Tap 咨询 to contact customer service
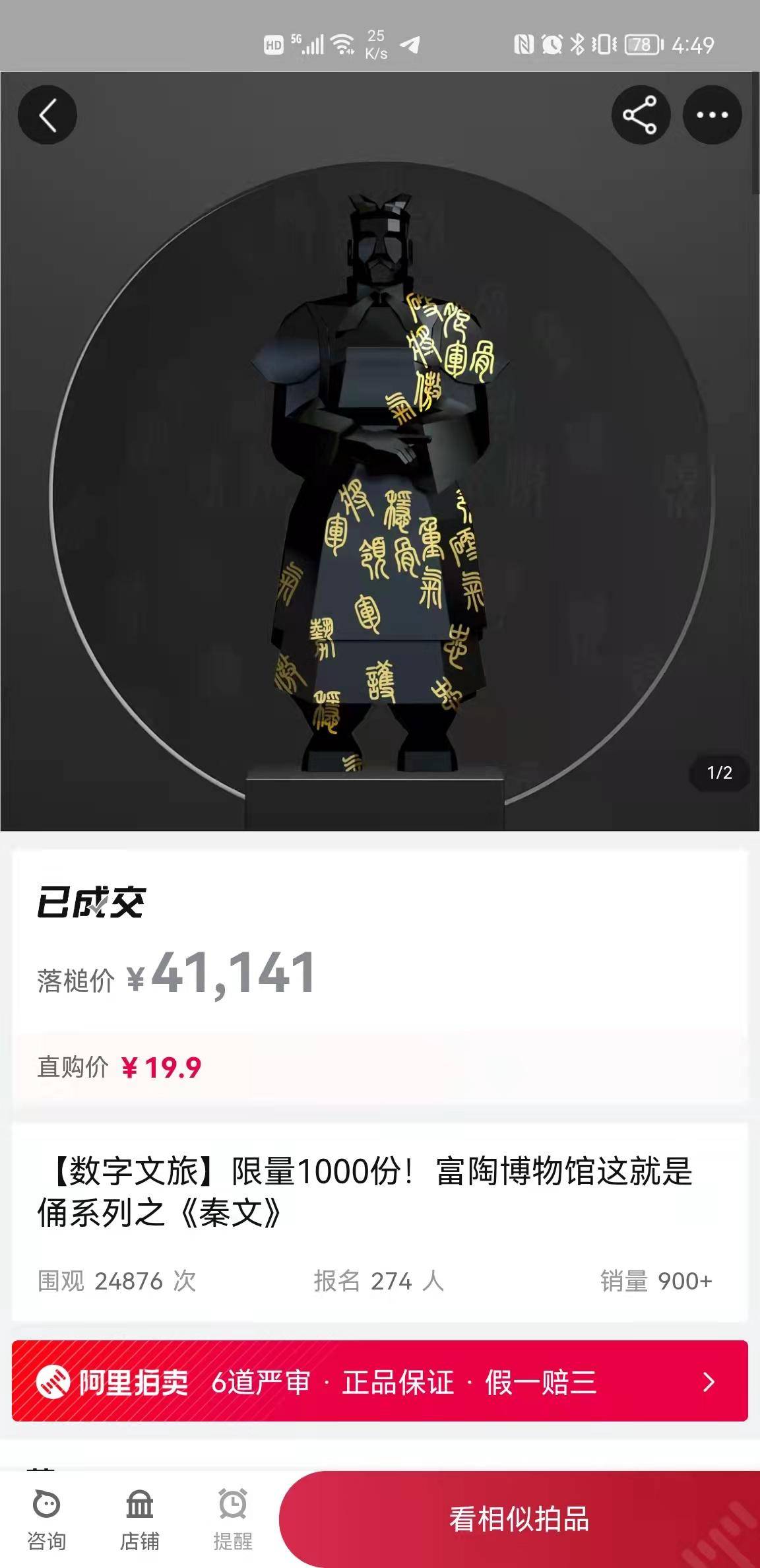 [x=46, y=1519]
